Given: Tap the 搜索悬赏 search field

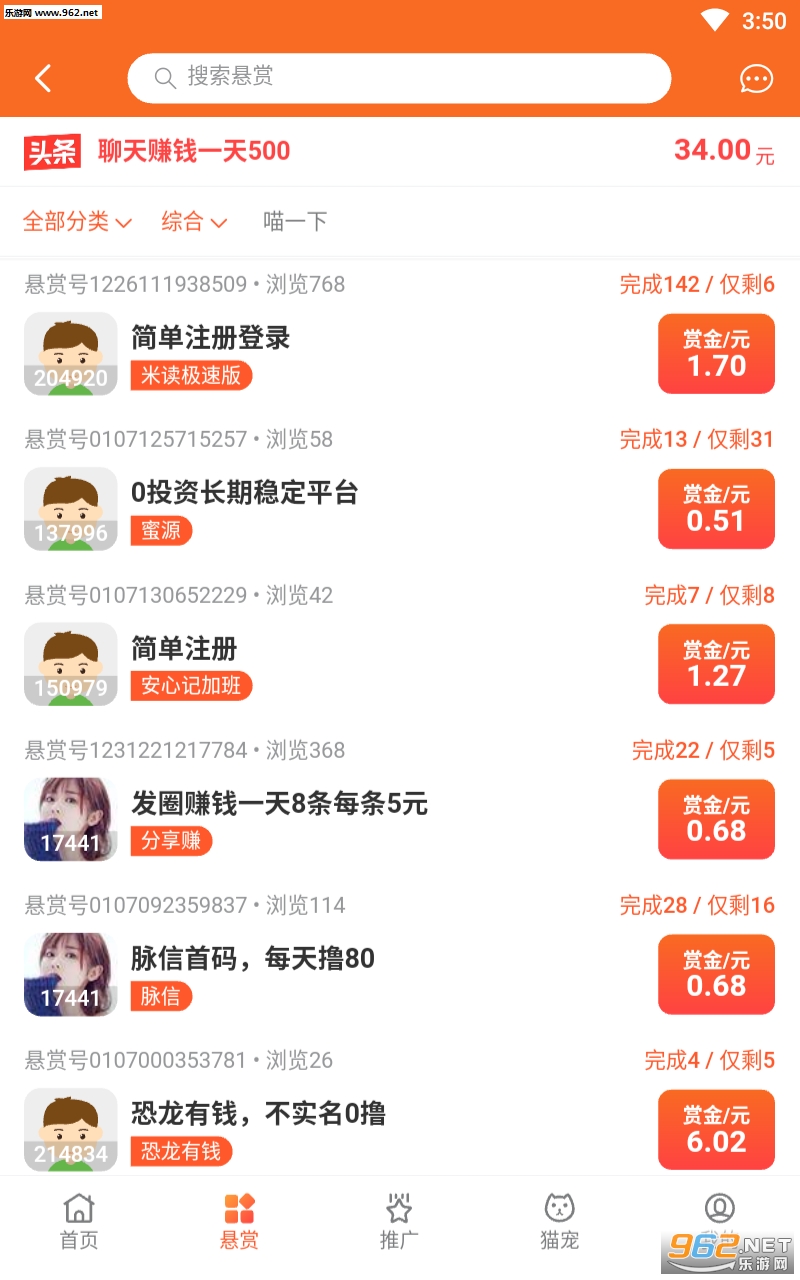Looking at the screenshot, I should (x=398, y=78).
